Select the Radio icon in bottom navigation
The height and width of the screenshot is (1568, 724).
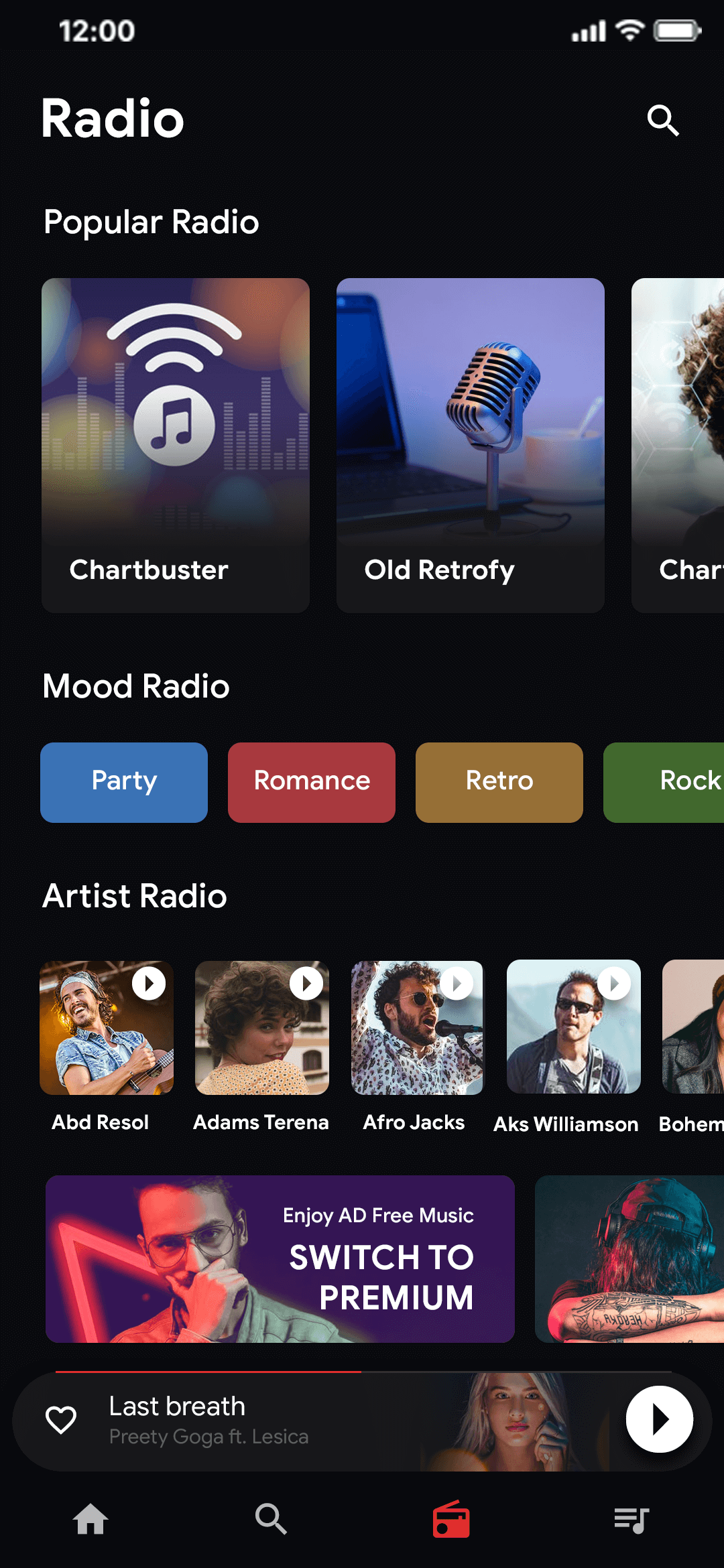coord(452,1520)
